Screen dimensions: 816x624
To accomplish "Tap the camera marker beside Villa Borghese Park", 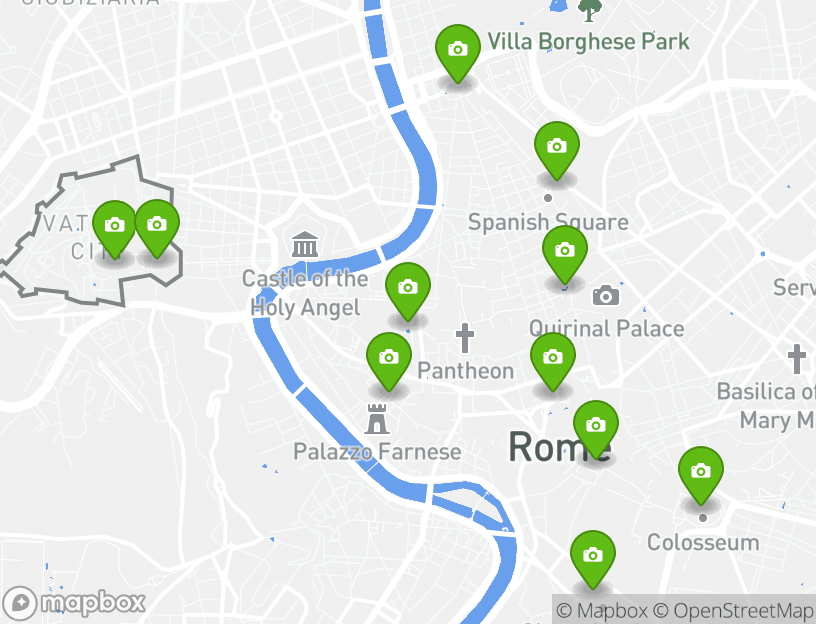I will tap(458, 51).
